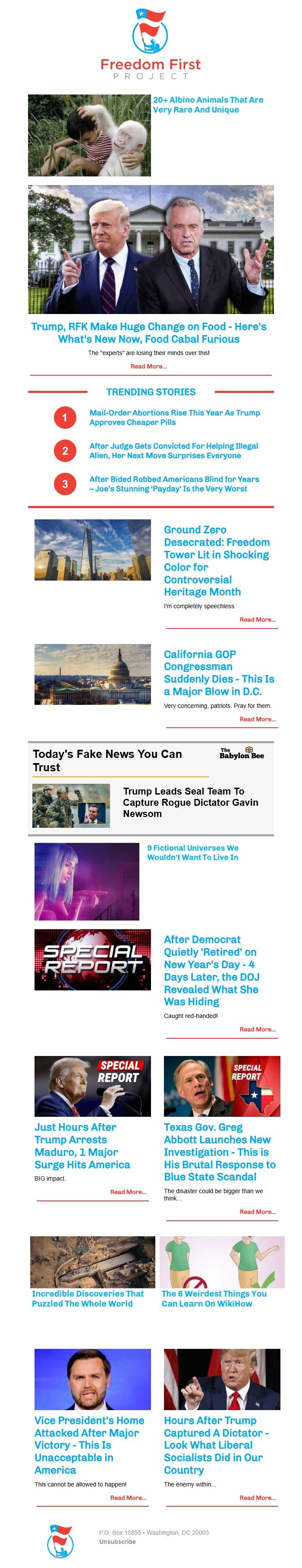Open trending story about mail-order abortions
The width and height of the screenshot is (302, 1568).
[174, 418]
